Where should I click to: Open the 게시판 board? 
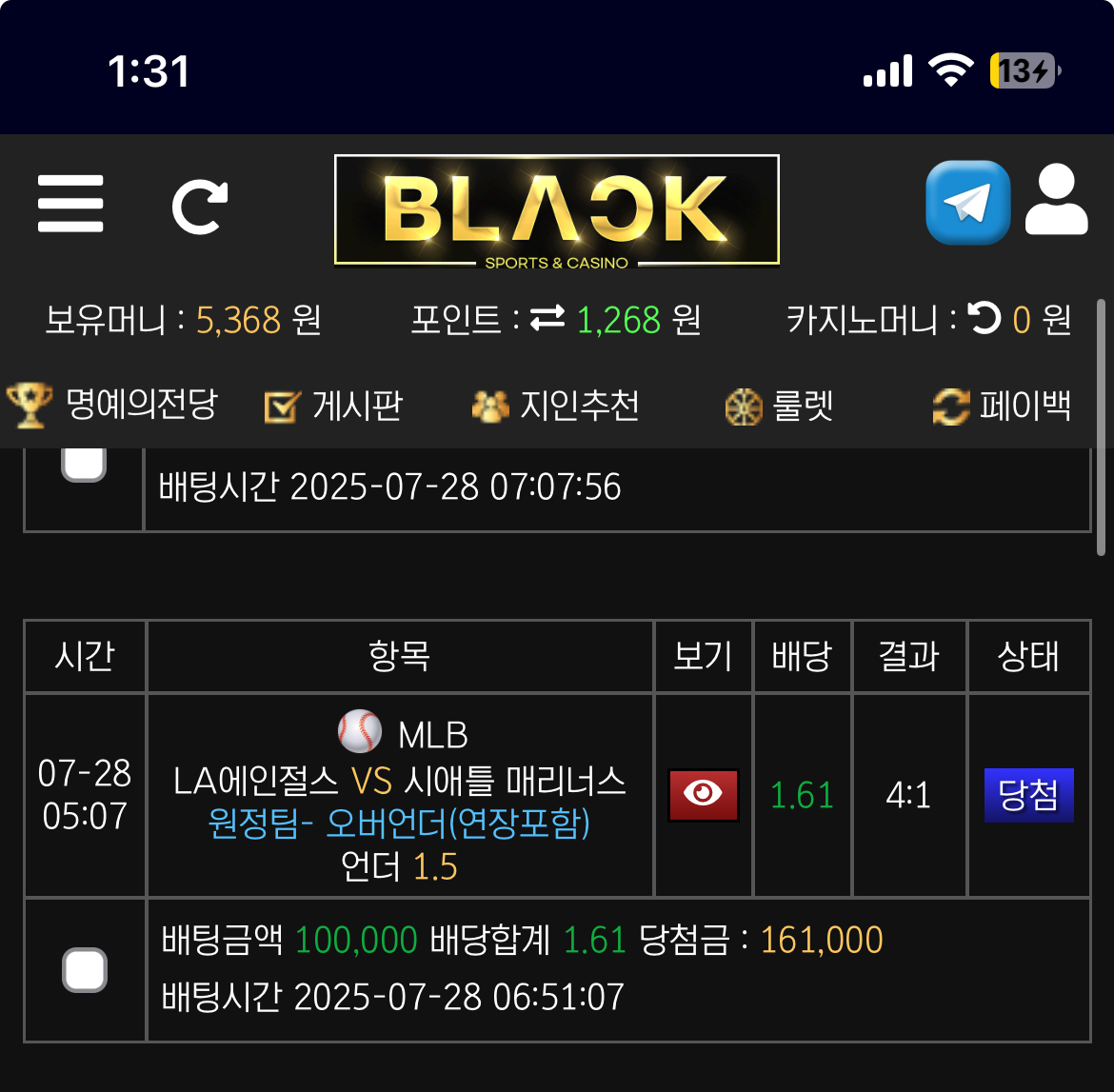[x=333, y=407]
